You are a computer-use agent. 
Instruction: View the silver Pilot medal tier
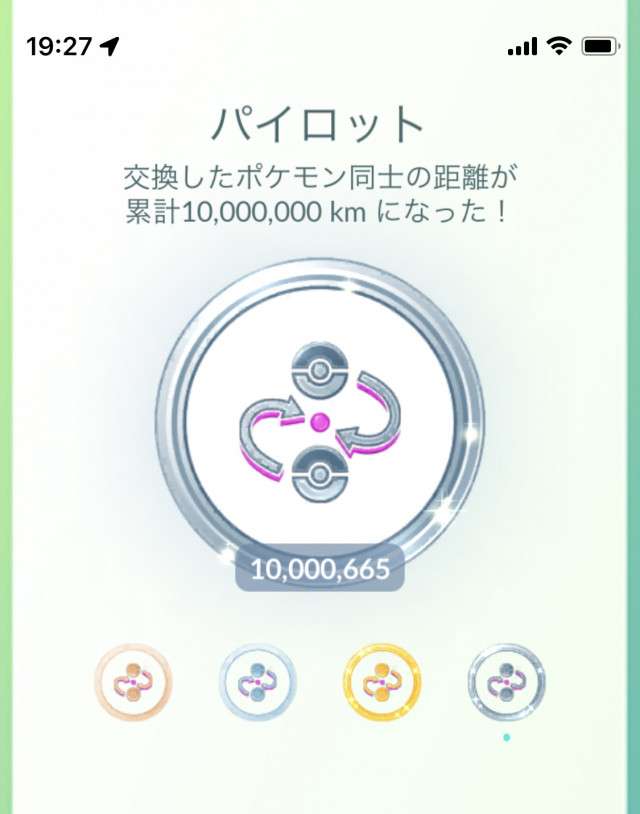click(x=258, y=682)
